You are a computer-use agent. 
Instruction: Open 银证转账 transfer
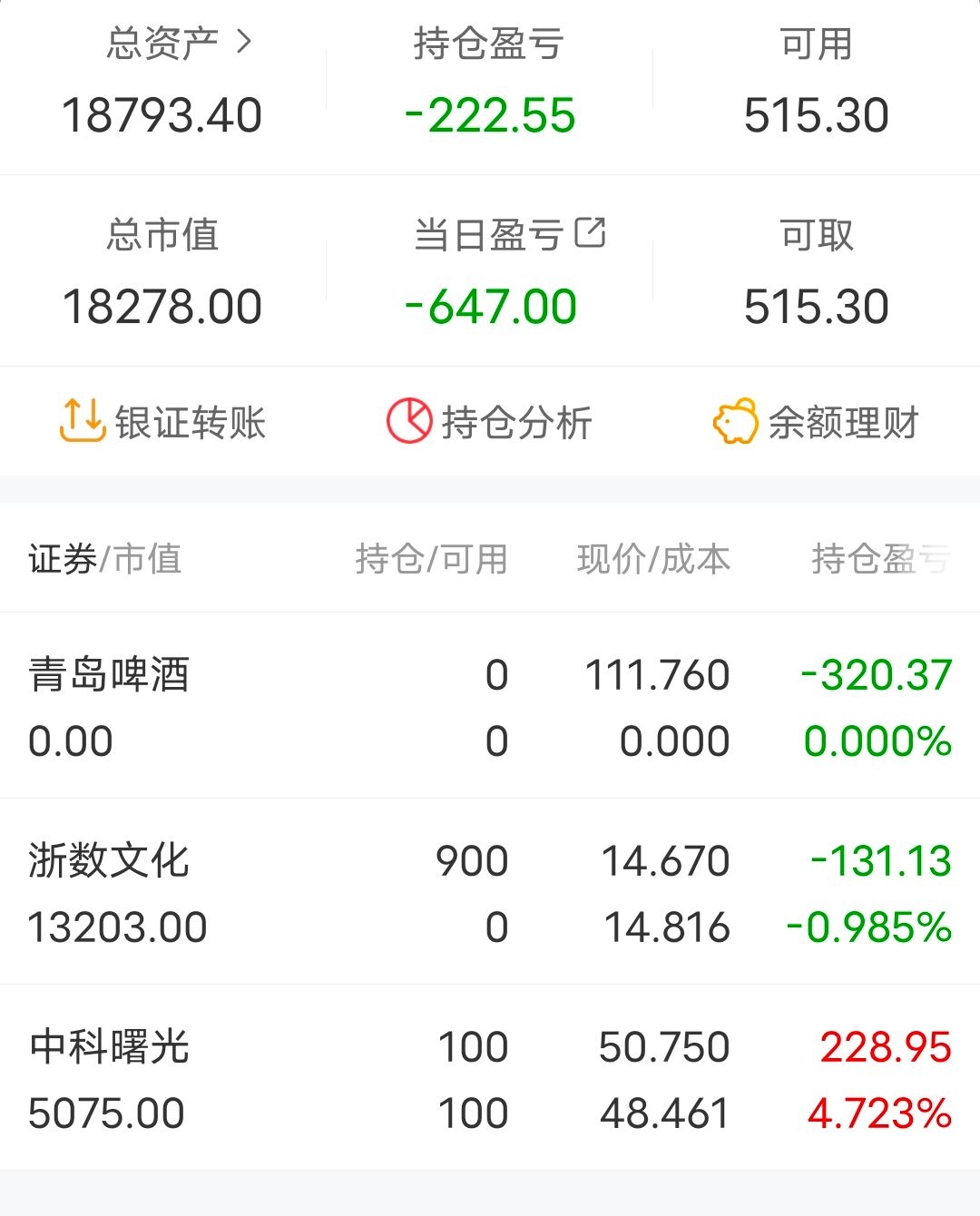(163, 422)
